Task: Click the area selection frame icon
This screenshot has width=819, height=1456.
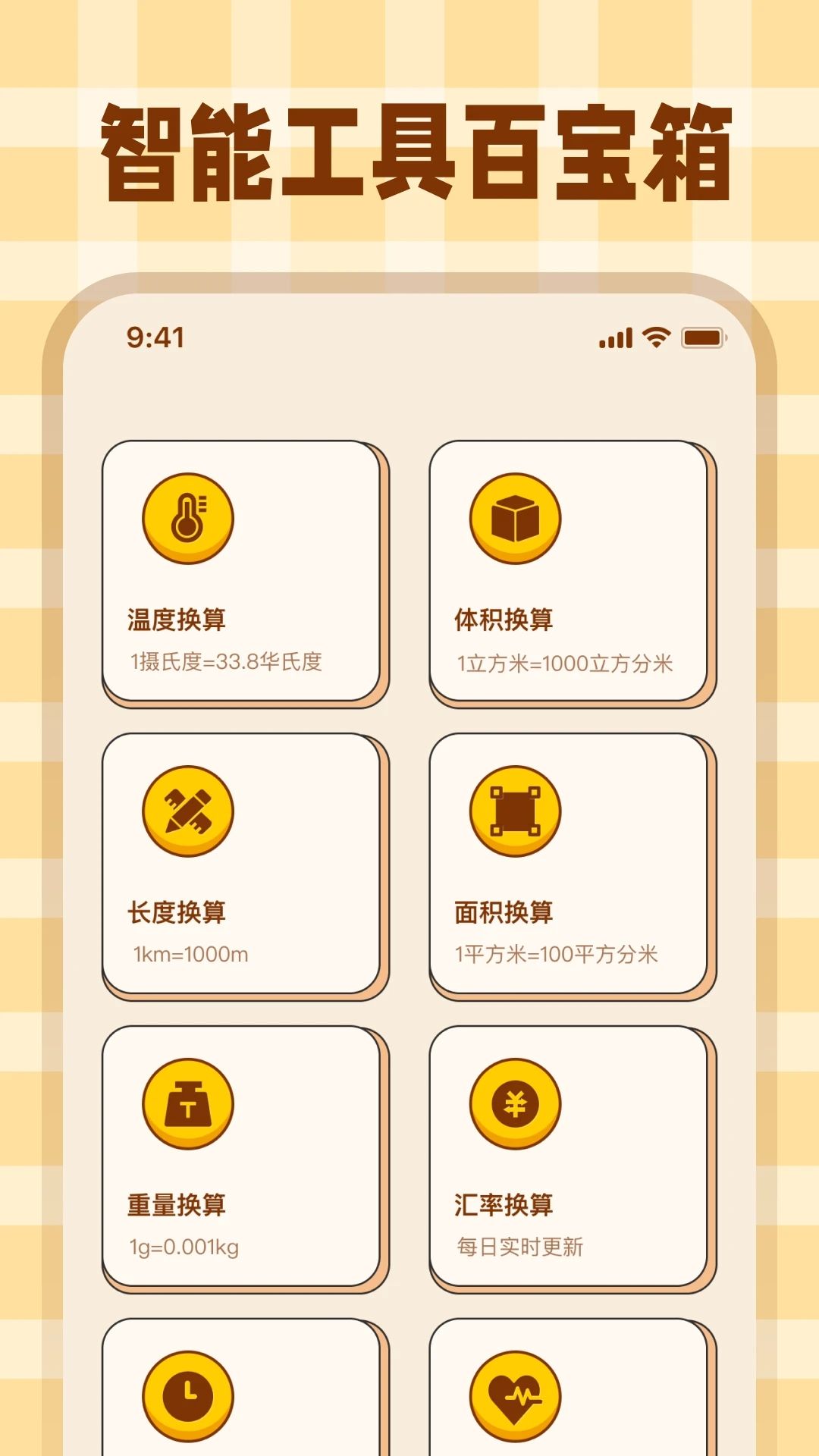Action: pyautogui.click(x=514, y=810)
